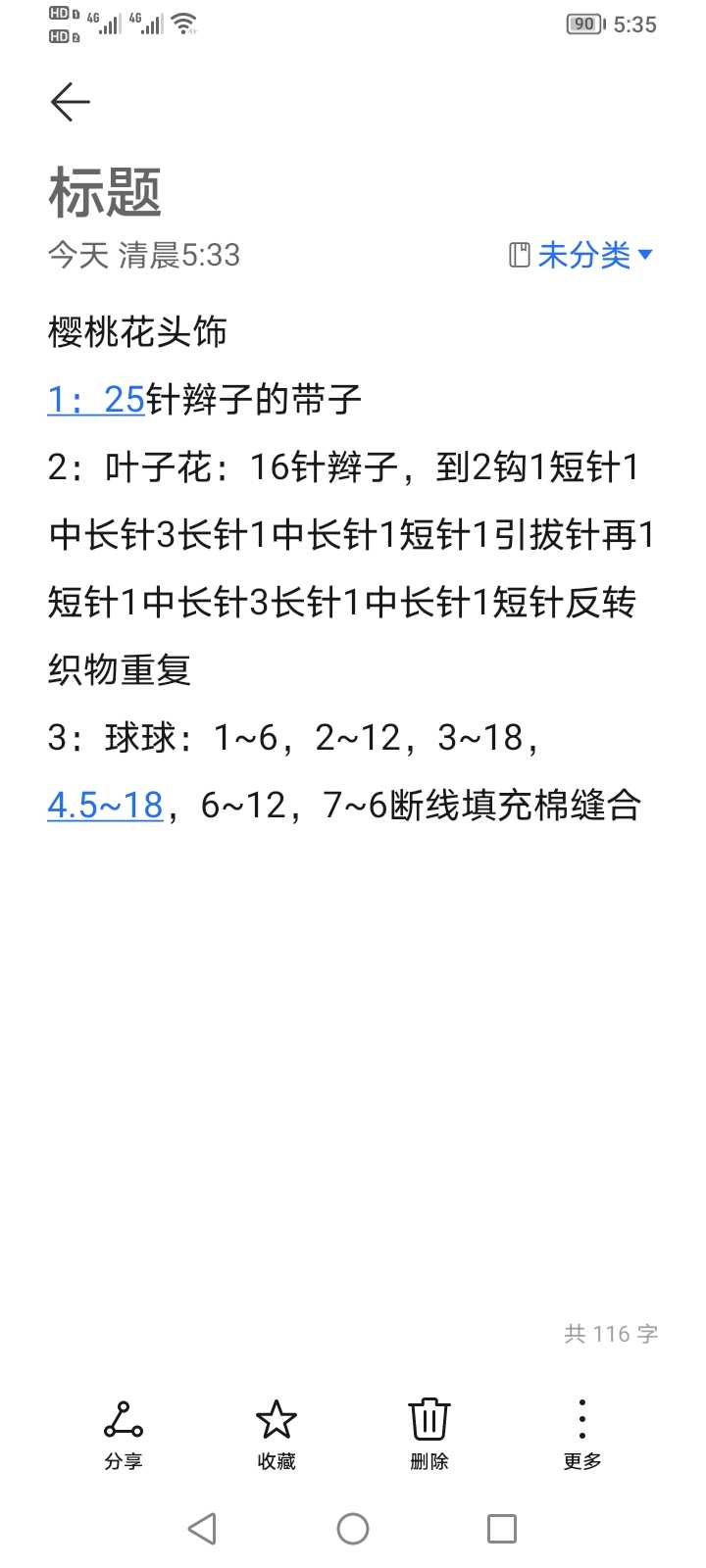This screenshot has width=706, height=1568.
Task: Add note to favorites with 收藏
Action: [x=277, y=1435]
